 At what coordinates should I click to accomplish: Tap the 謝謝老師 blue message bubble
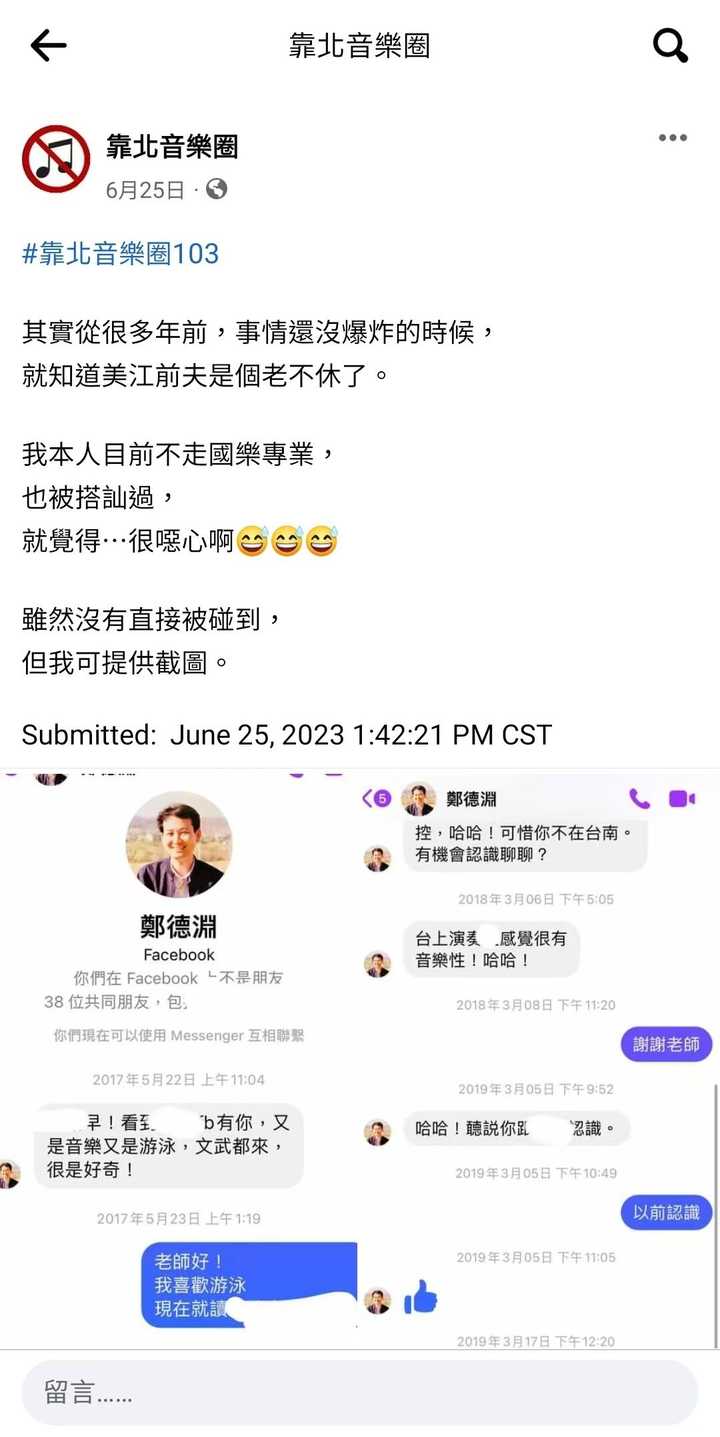tap(666, 1043)
